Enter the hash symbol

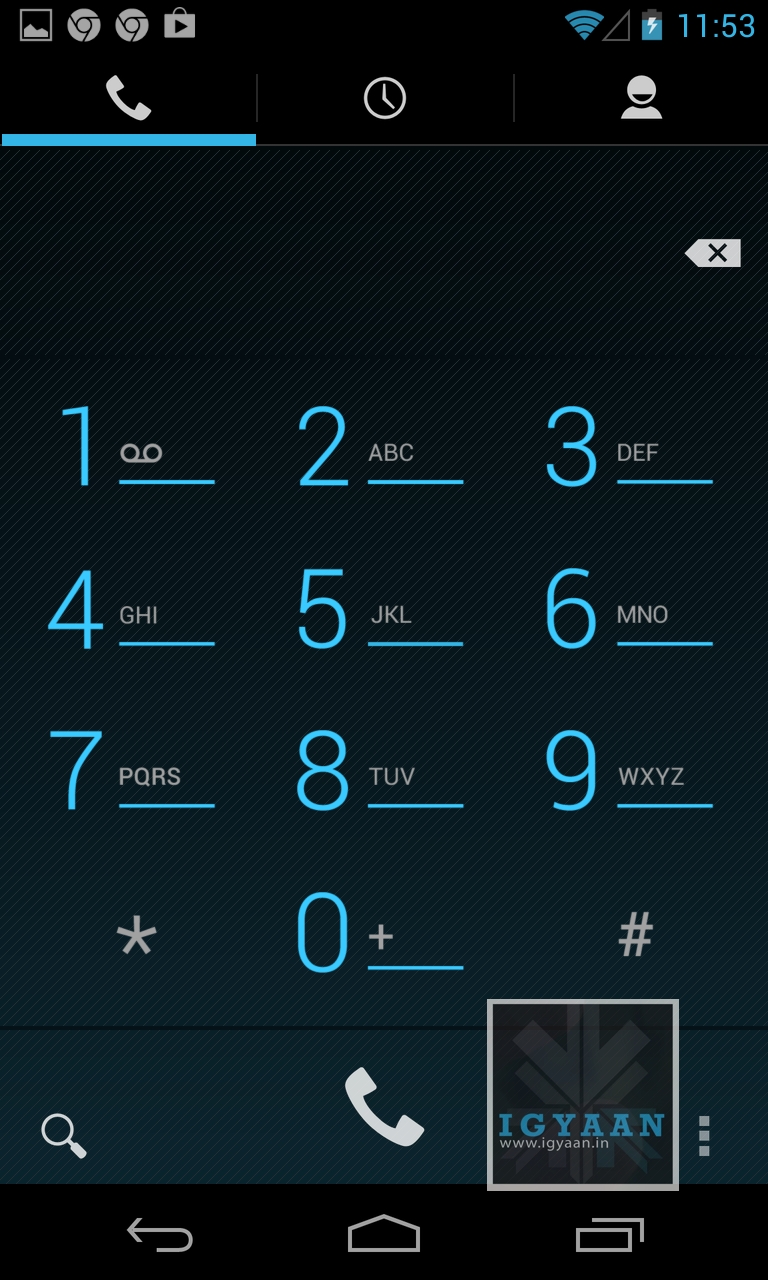pyautogui.click(x=635, y=937)
